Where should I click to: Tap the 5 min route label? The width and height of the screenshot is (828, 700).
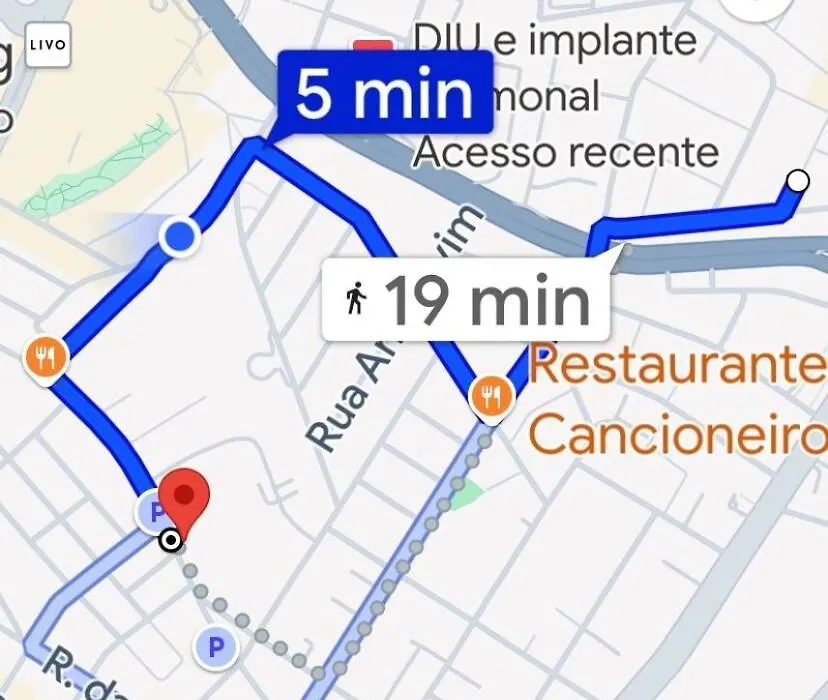(384, 94)
